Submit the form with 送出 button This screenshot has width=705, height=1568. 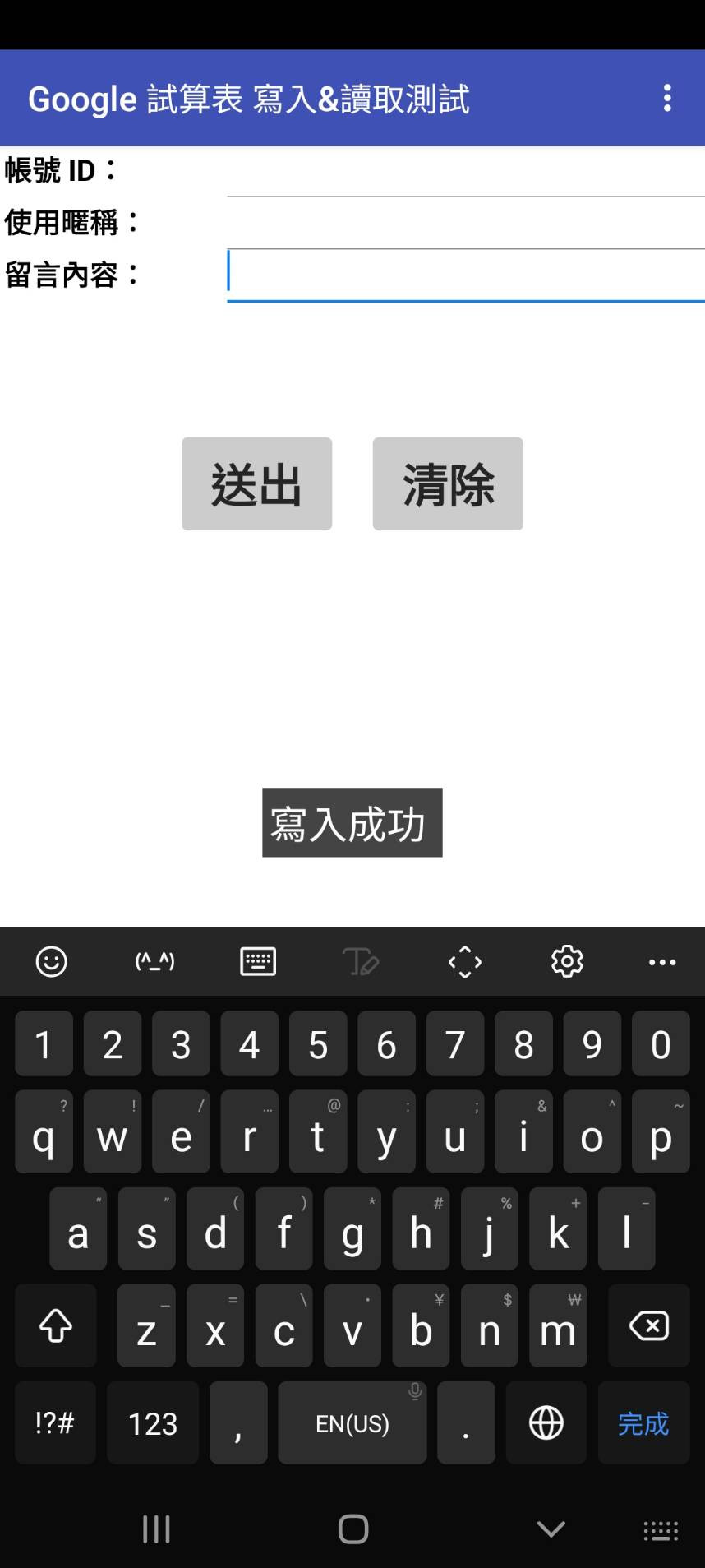pyautogui.click(x=256, y=483)
